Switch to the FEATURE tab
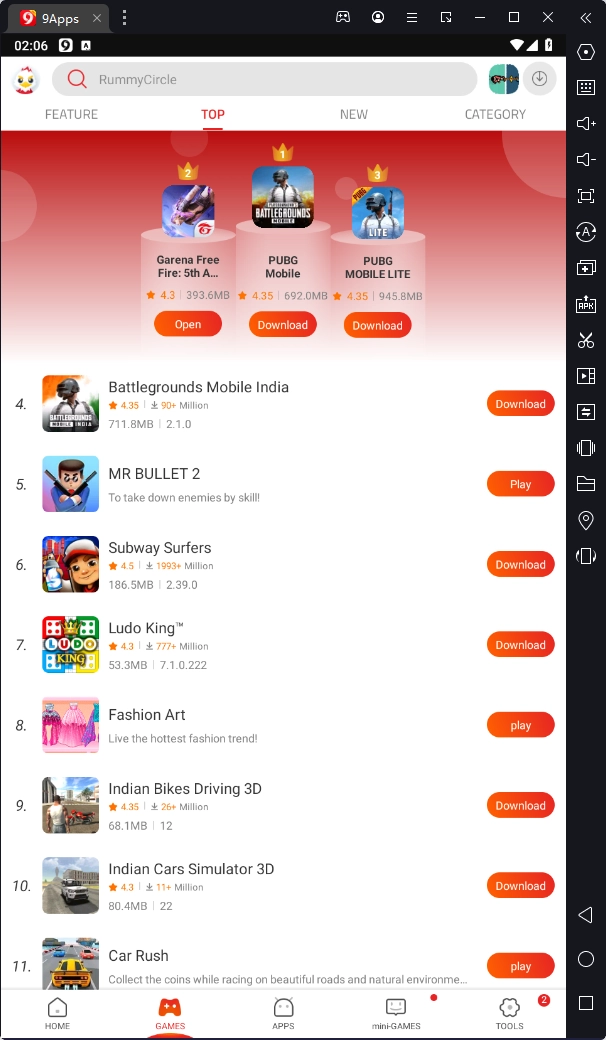This screenshot has width=606, height=1040. (72, 114)
